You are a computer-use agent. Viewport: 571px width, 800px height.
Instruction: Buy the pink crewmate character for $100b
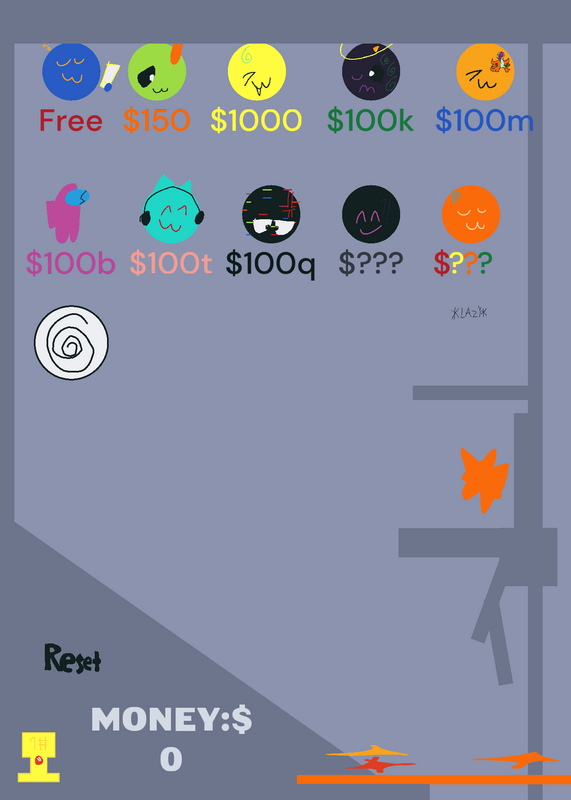pyautogui.click(x=67, y=213)
